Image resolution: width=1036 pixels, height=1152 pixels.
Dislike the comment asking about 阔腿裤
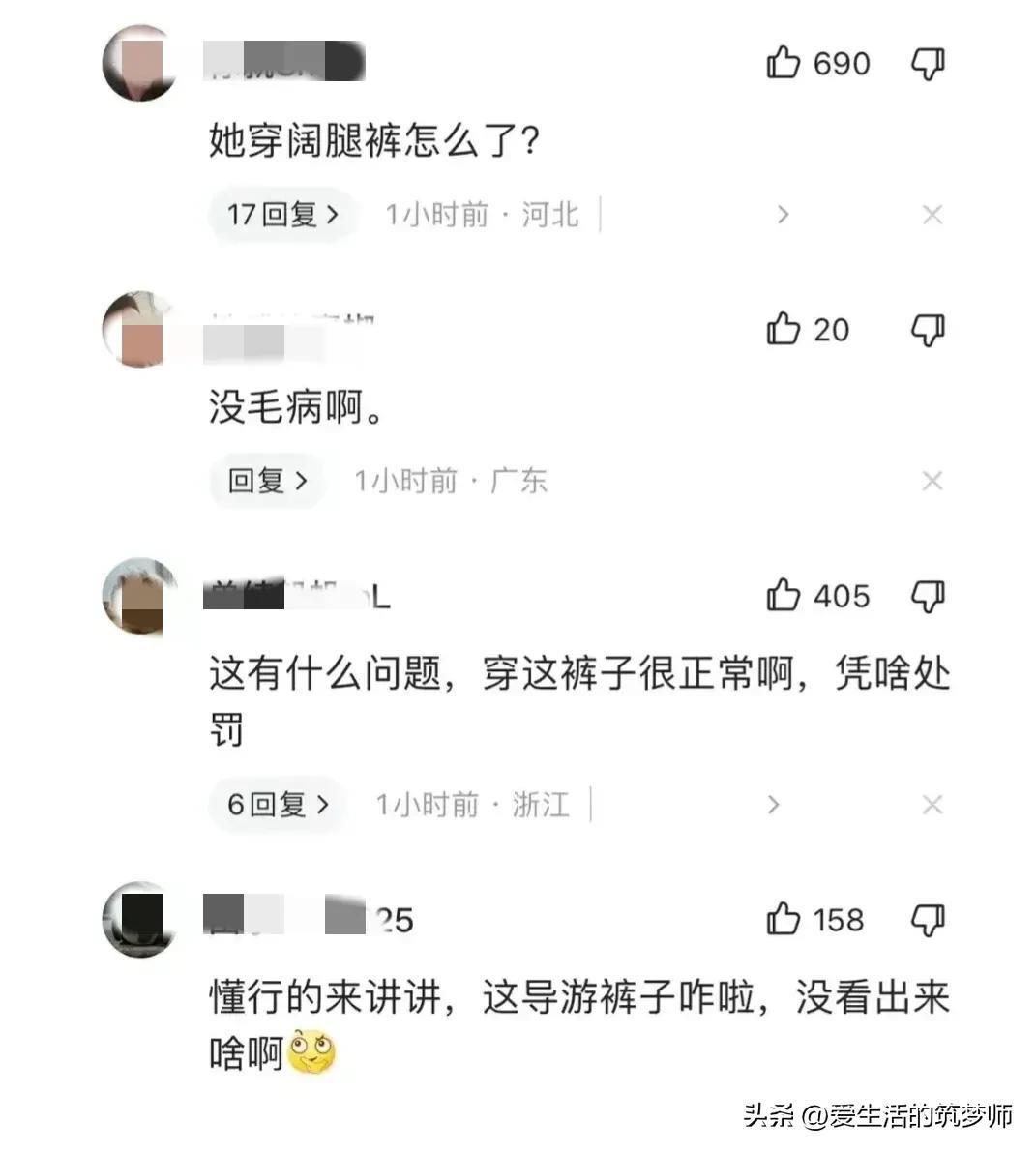tap(928, 65)
